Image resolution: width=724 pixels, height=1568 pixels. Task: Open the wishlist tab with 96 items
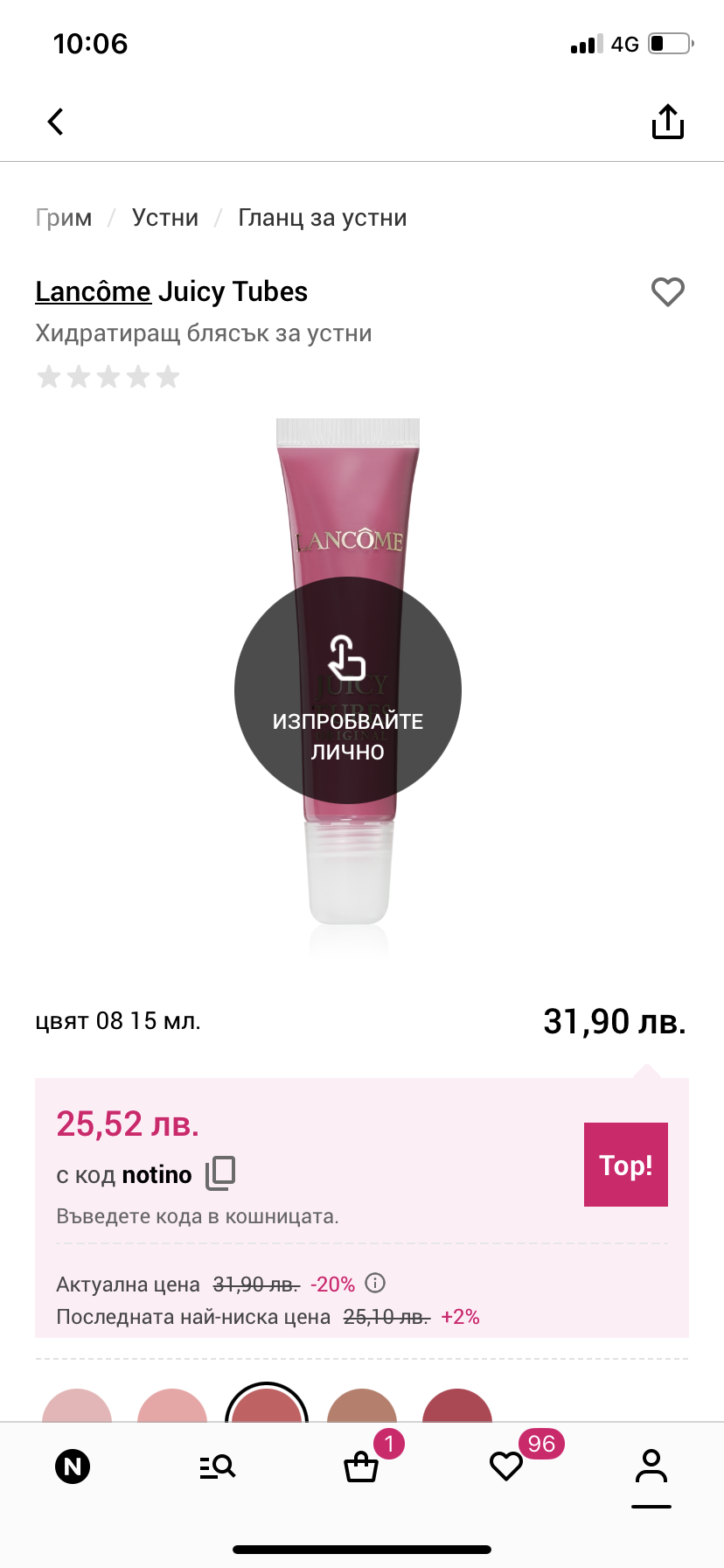pos(506,1466)
